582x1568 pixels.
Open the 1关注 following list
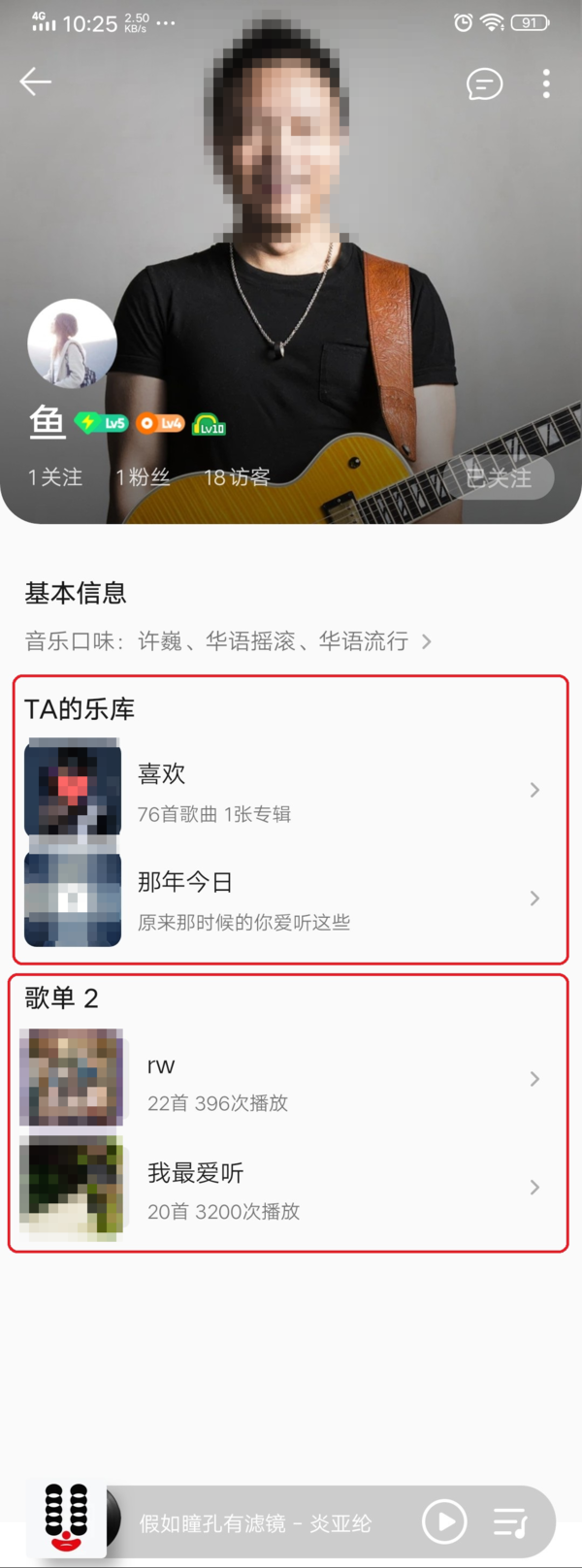coord(55,477)
